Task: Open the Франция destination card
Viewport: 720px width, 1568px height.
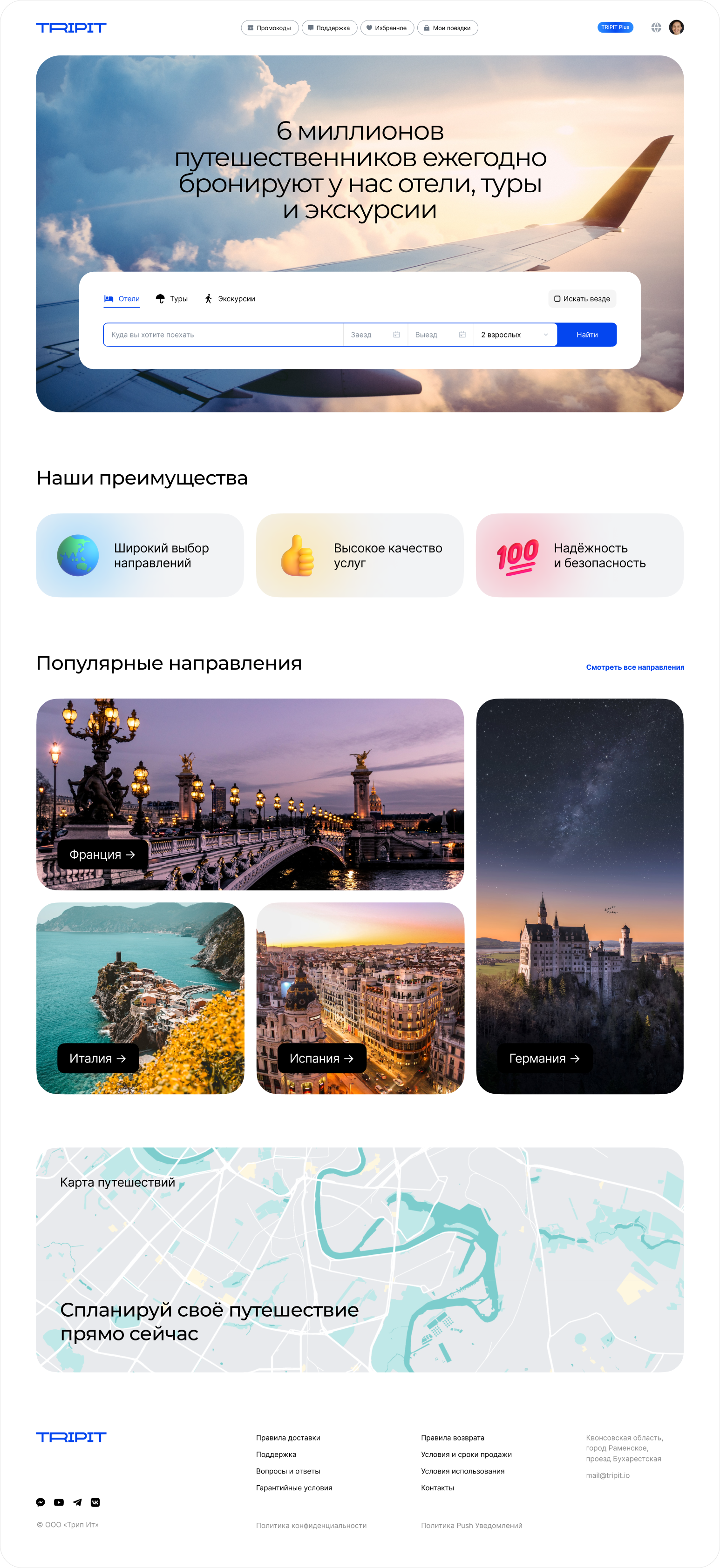Action: [x=102, y=855]
